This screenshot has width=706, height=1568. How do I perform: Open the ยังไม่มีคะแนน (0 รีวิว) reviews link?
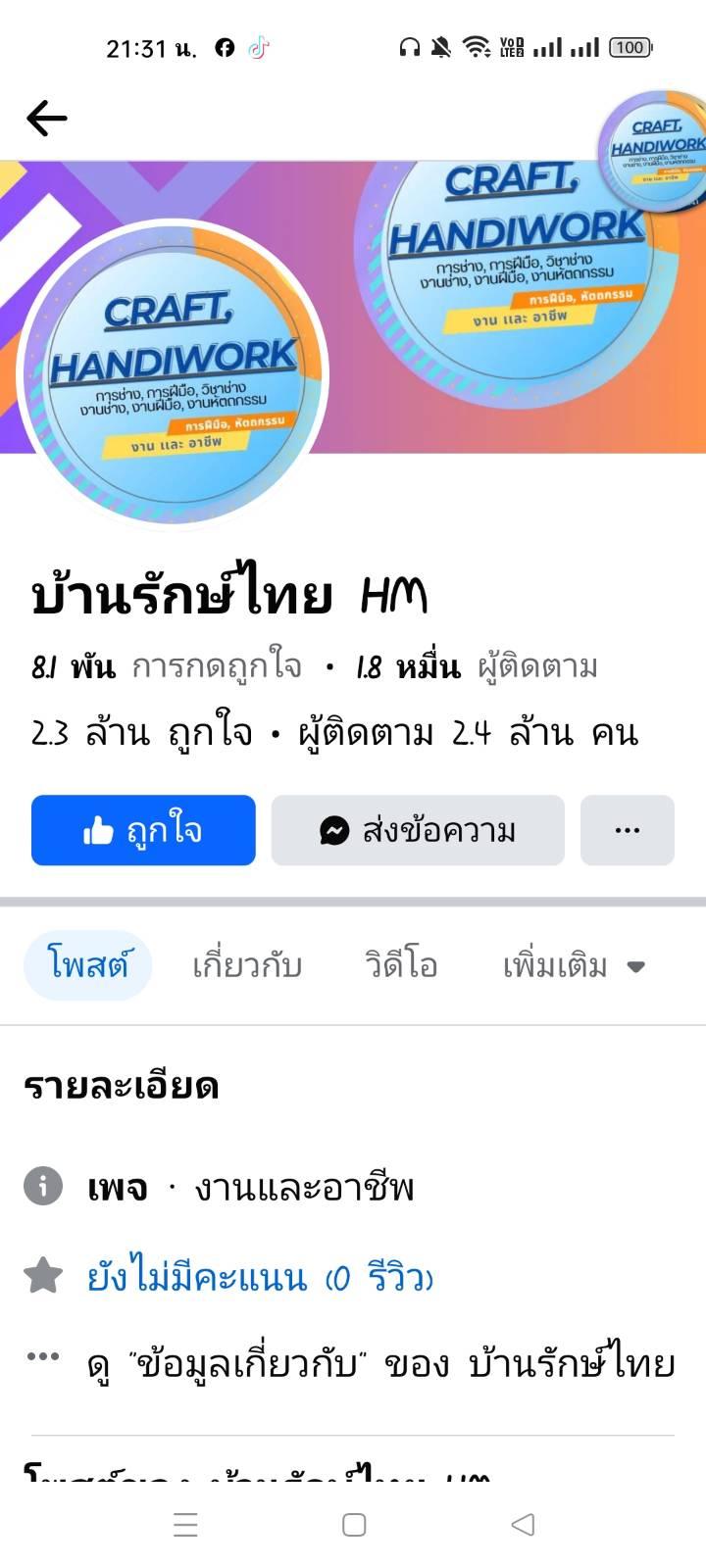pyautogui.click(x=260, y=1277)
